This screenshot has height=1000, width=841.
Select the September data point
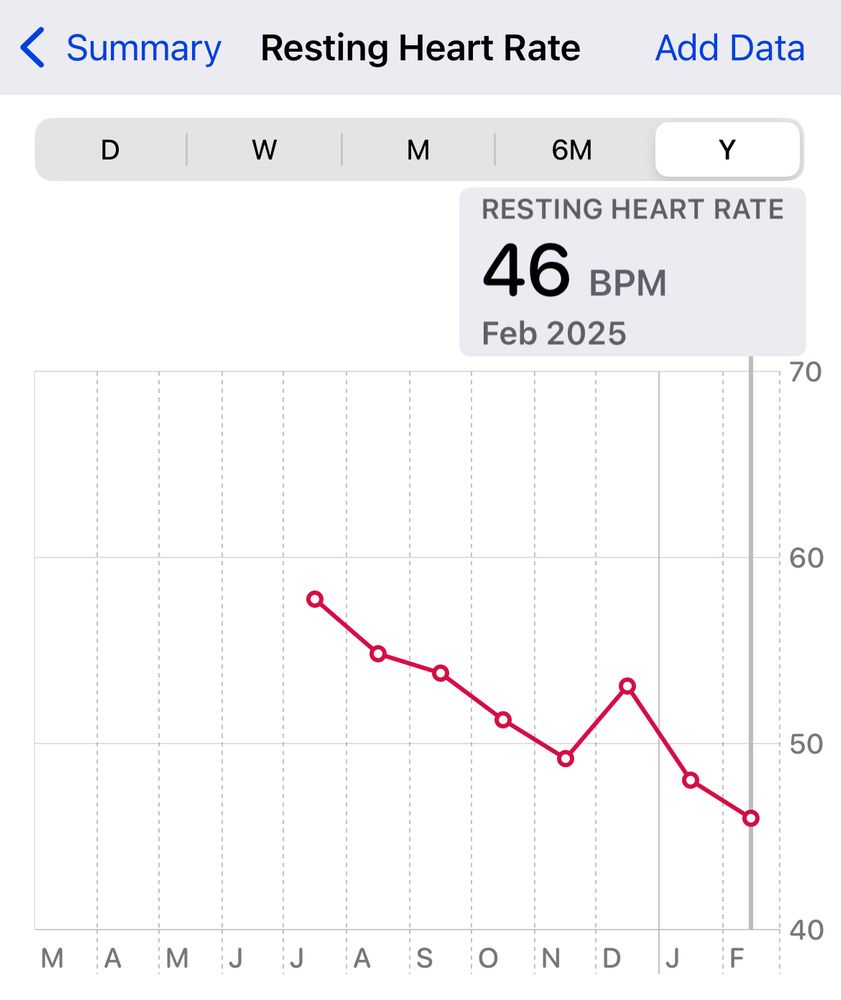(440, 672)
